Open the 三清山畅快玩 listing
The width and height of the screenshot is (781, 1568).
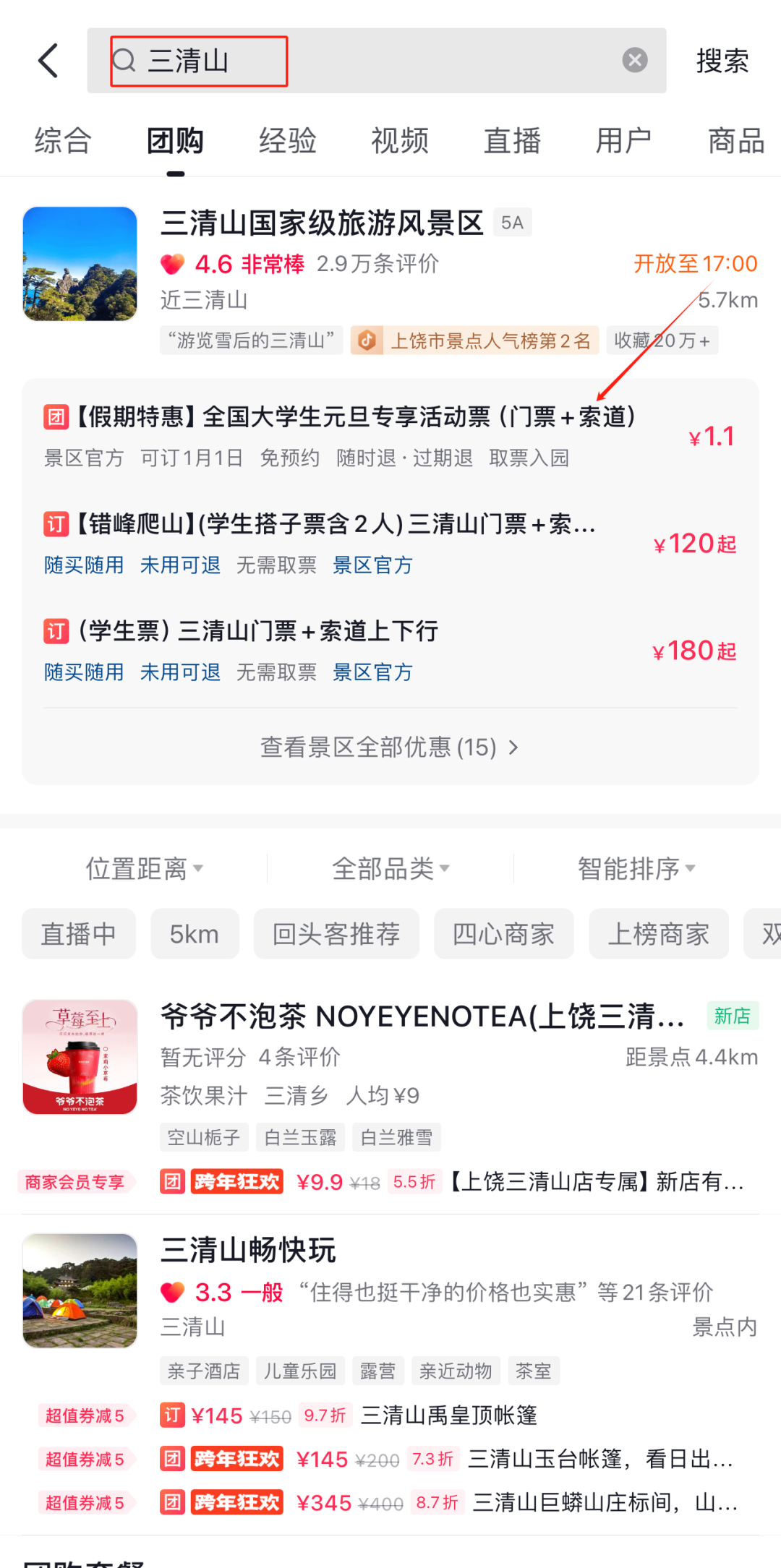pos(248,1250)
